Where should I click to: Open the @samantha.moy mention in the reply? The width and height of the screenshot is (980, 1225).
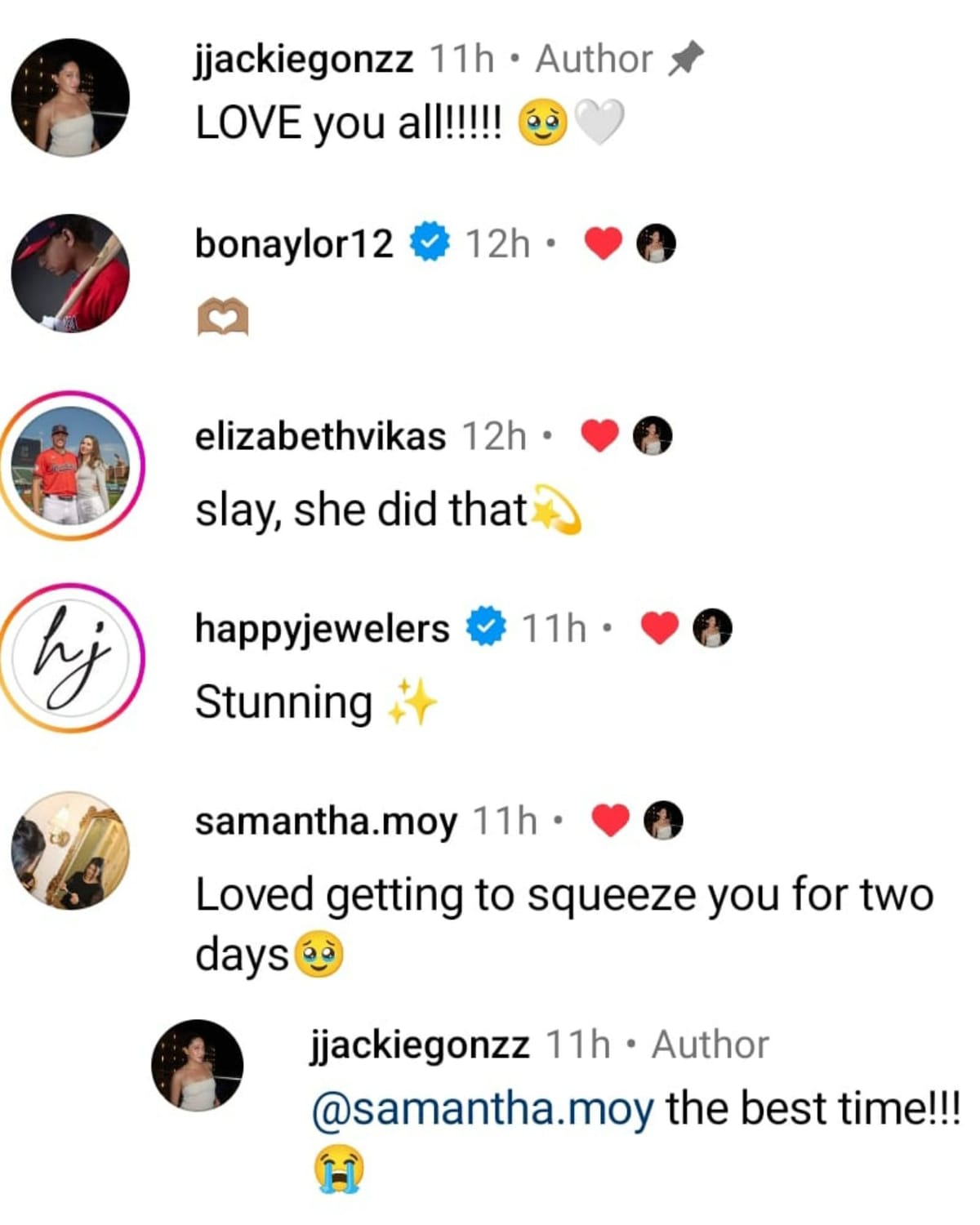482,1109
